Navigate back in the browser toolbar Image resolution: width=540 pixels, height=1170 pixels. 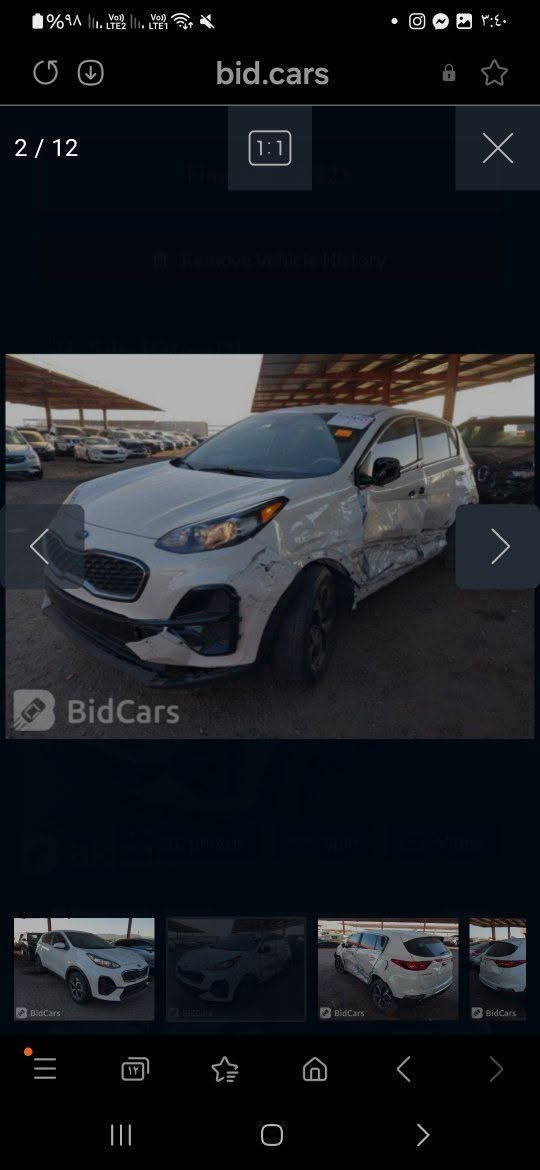pyautogui.click(x=404, y=1069)
